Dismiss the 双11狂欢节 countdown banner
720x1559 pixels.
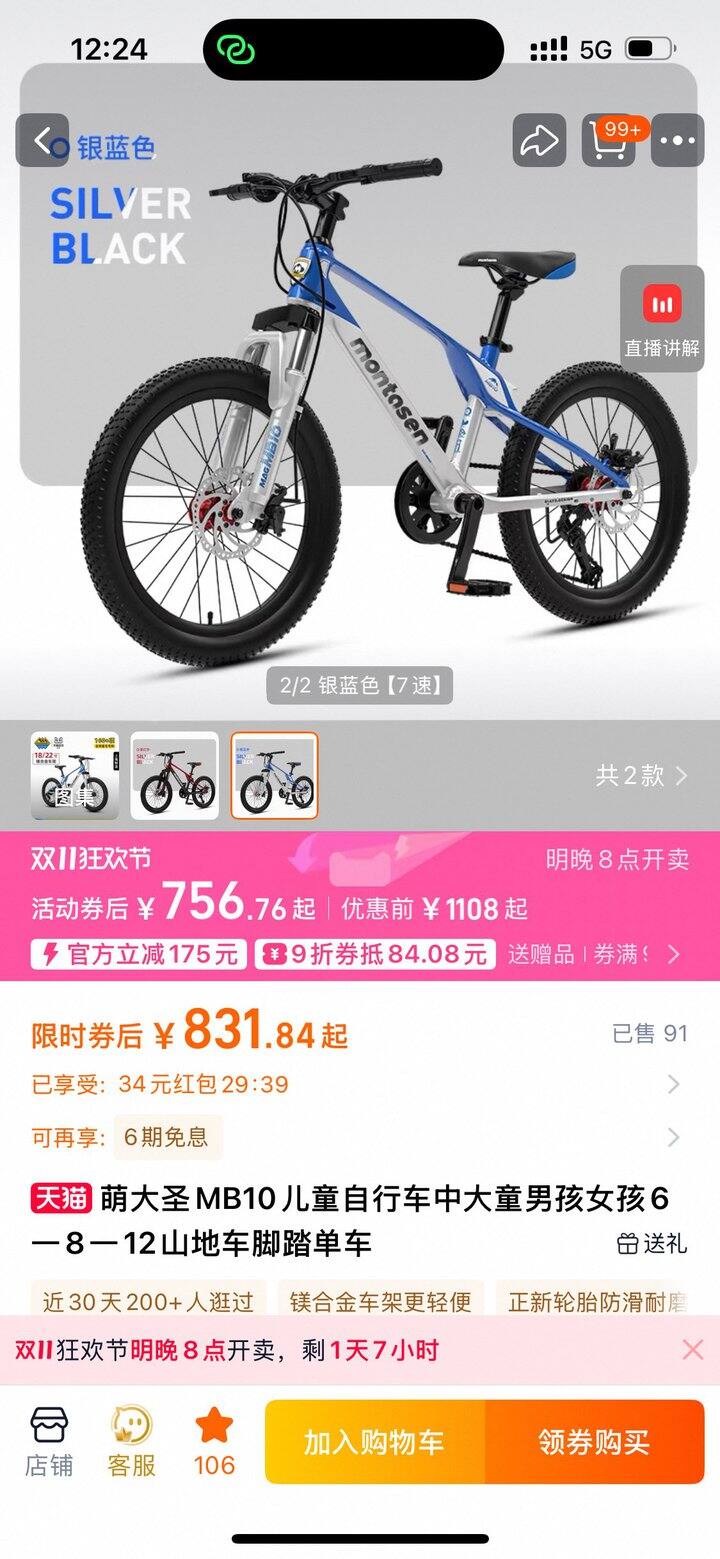coord(693,1350)
